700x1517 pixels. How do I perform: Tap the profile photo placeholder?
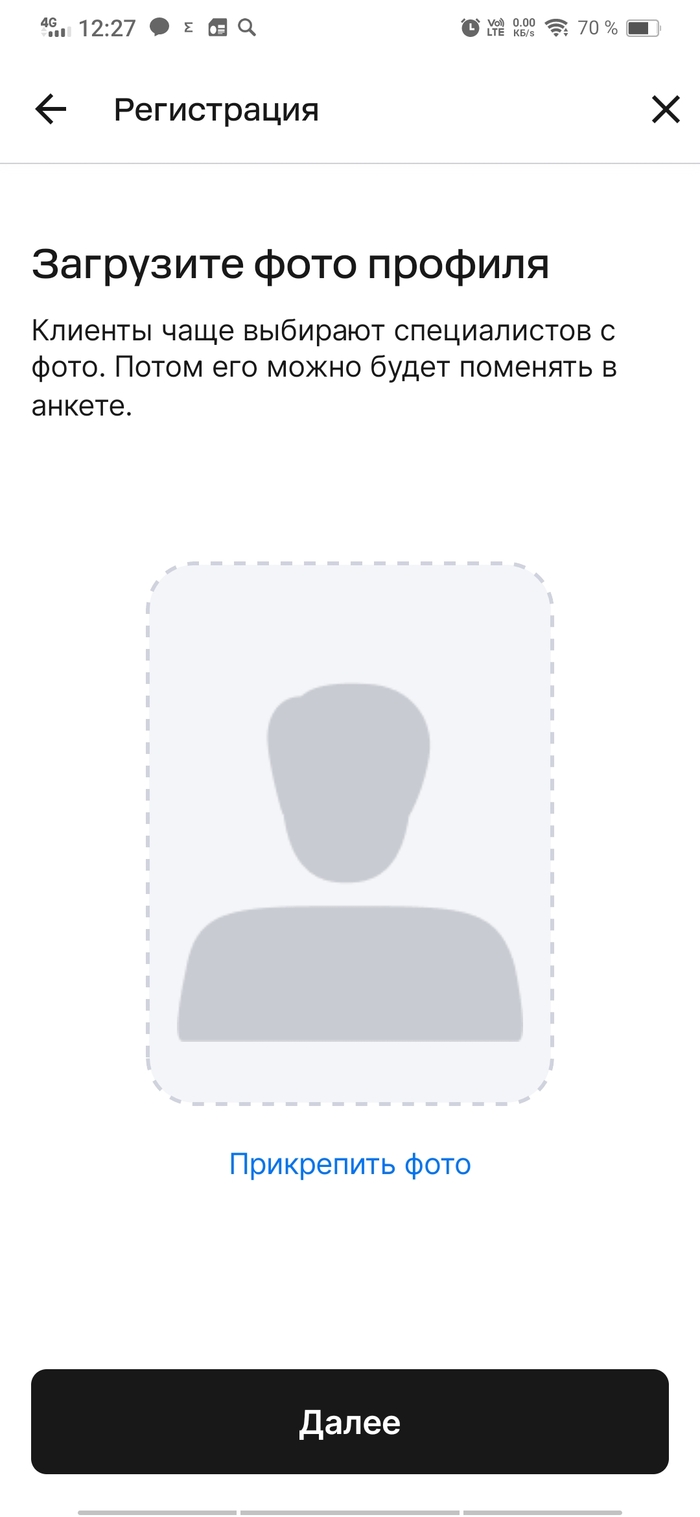click(x=350, y=833)
